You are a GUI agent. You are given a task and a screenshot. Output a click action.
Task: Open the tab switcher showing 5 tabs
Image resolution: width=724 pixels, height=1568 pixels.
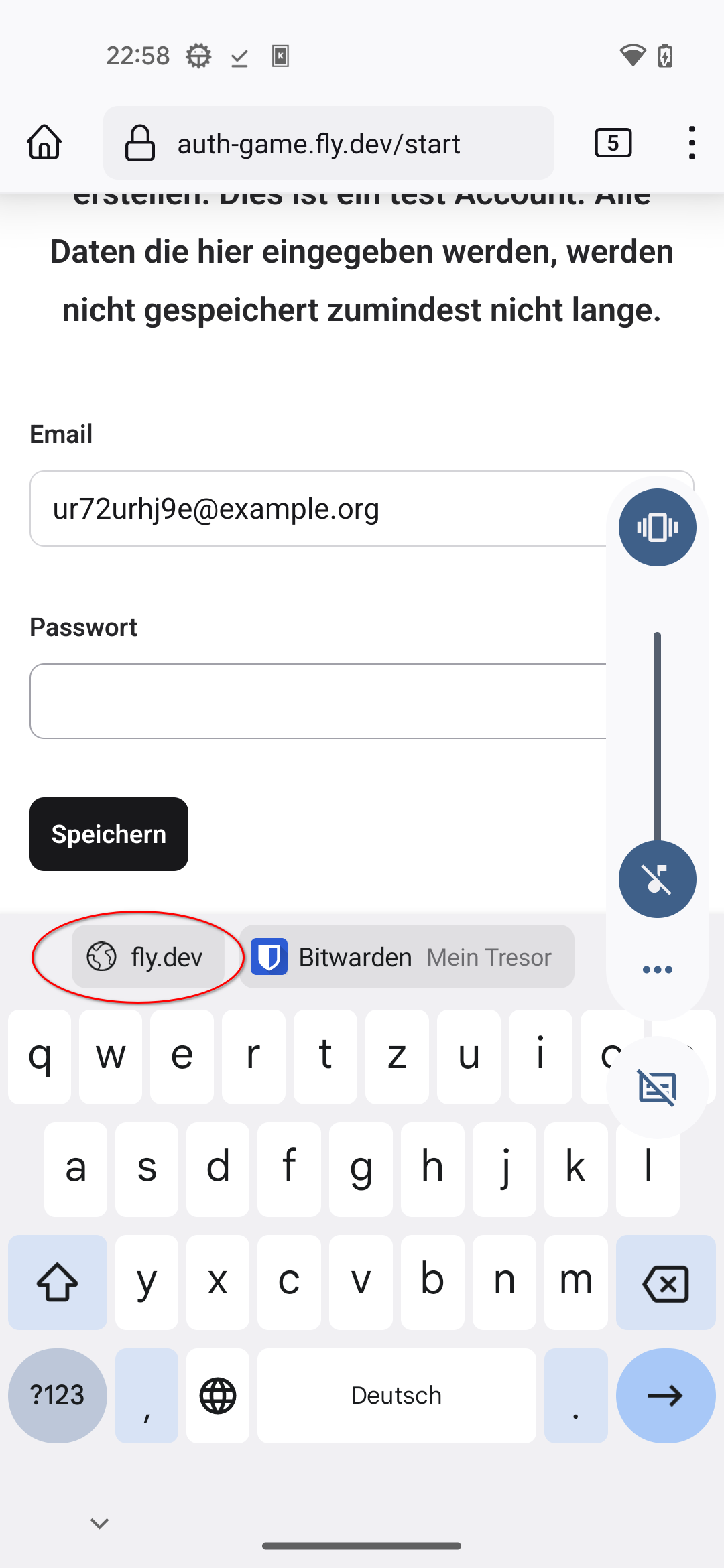[613, 143]
